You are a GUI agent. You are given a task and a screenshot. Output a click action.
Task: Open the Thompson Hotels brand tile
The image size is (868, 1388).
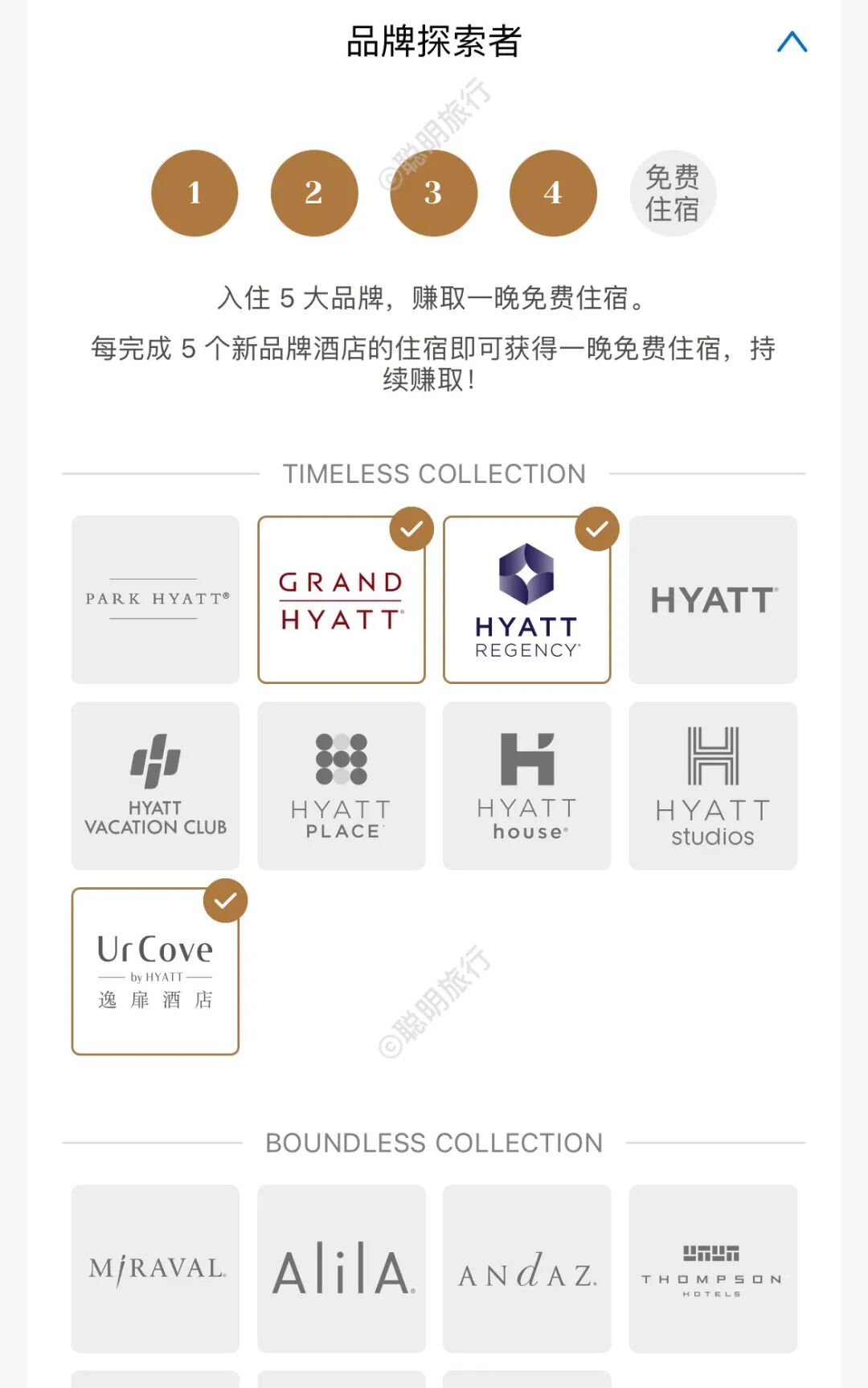[x=713, y=1268]
